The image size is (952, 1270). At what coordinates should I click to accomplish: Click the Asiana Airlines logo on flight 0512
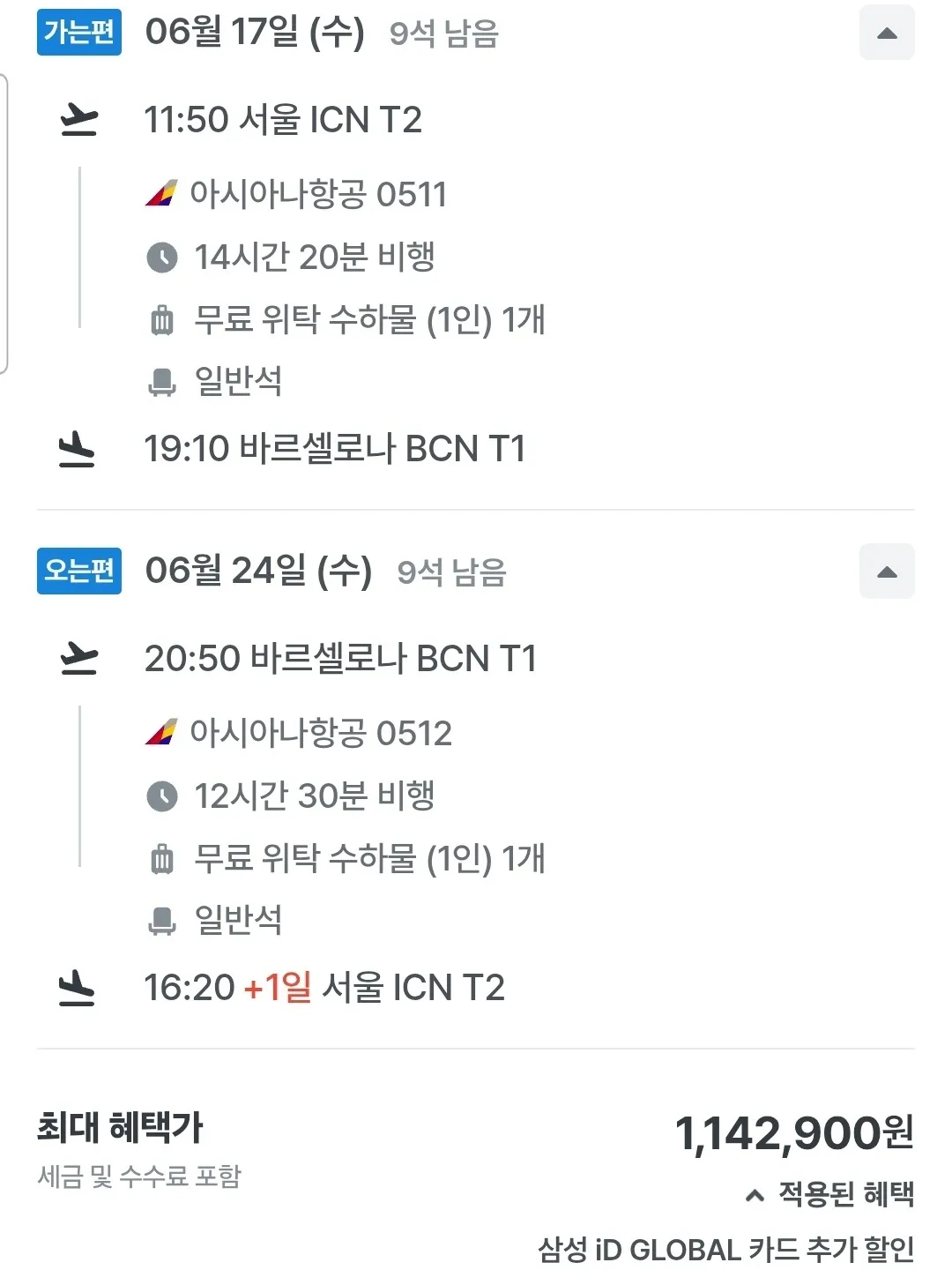164,733
